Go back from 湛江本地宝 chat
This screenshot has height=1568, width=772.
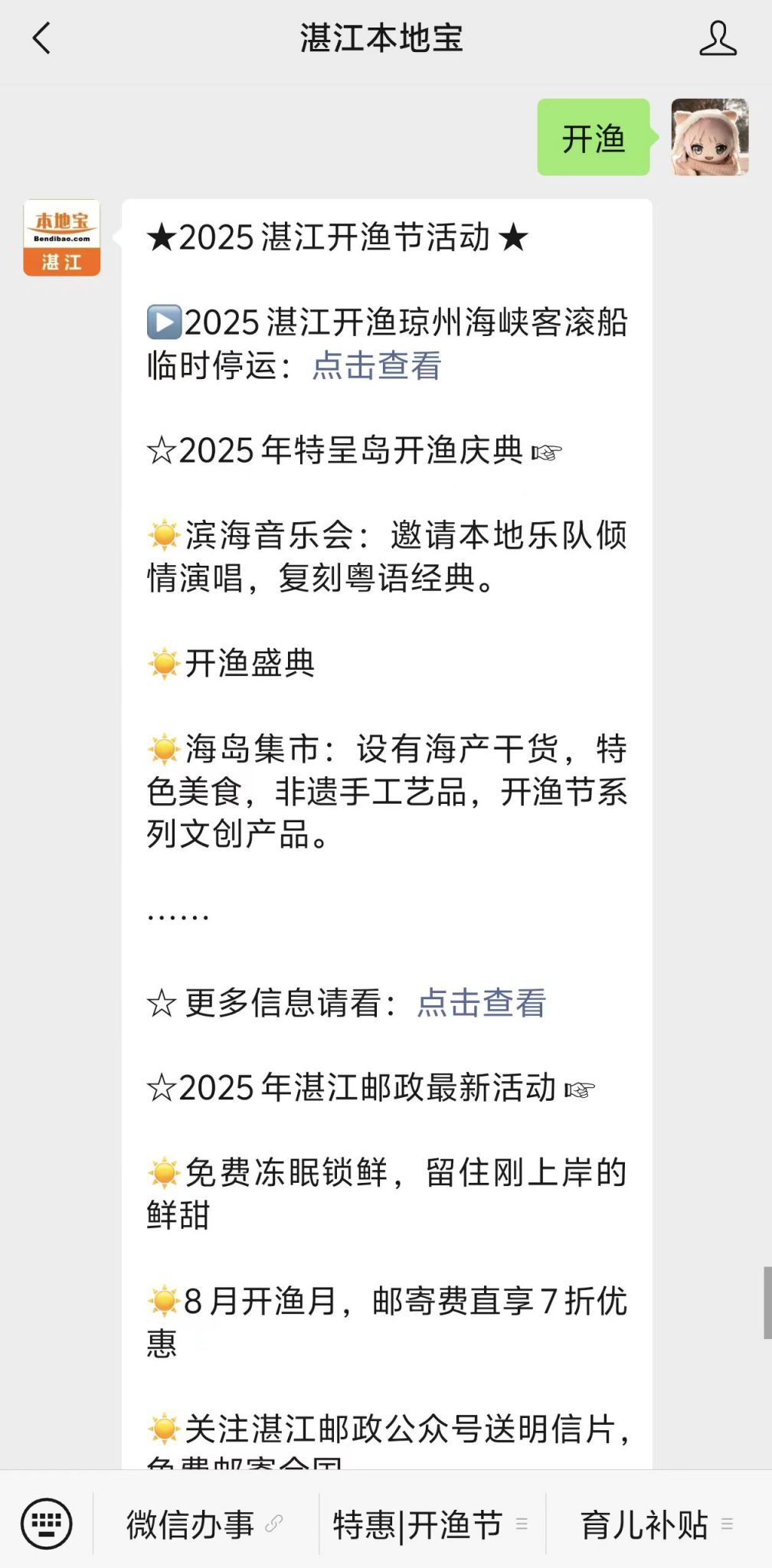(41, 38)
